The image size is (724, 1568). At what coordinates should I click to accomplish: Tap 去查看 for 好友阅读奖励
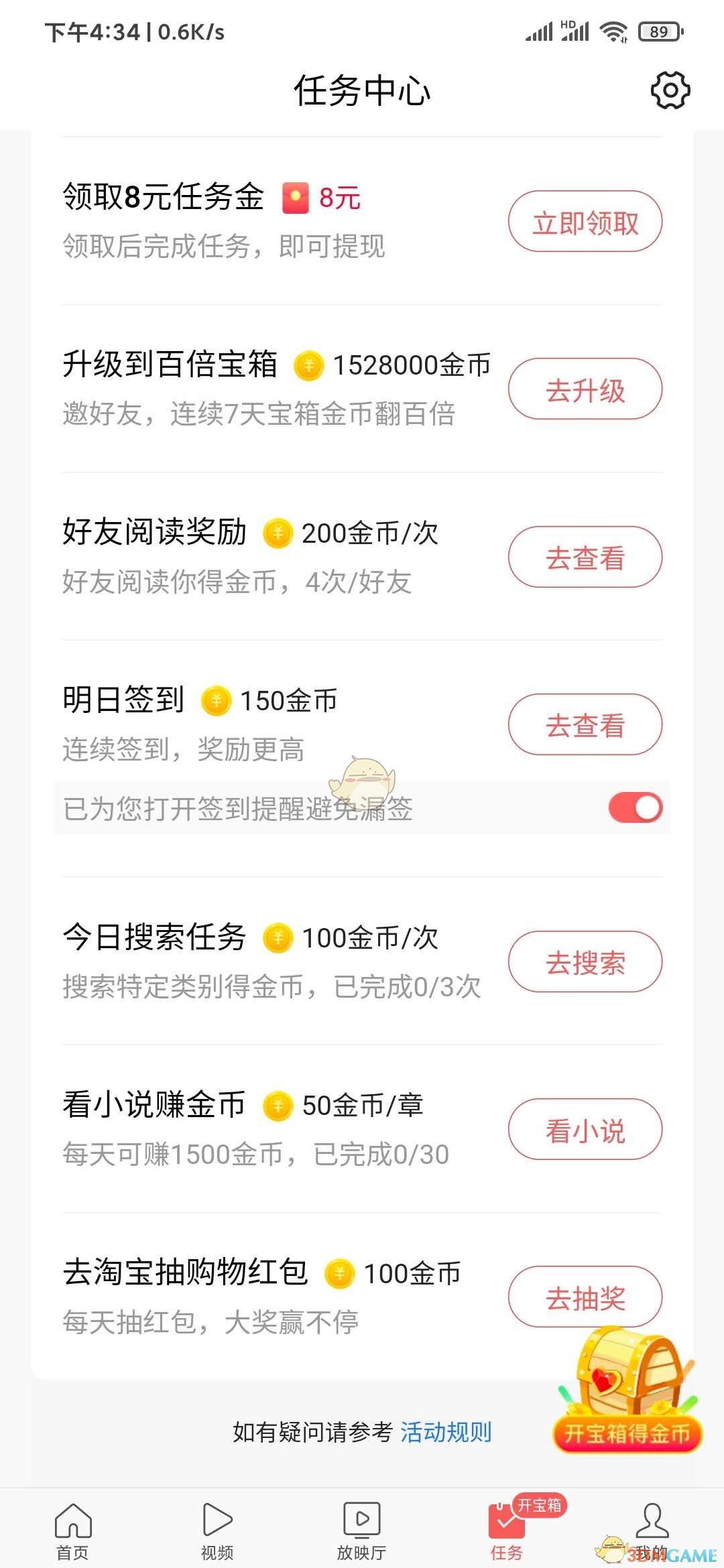click(585, 558)
